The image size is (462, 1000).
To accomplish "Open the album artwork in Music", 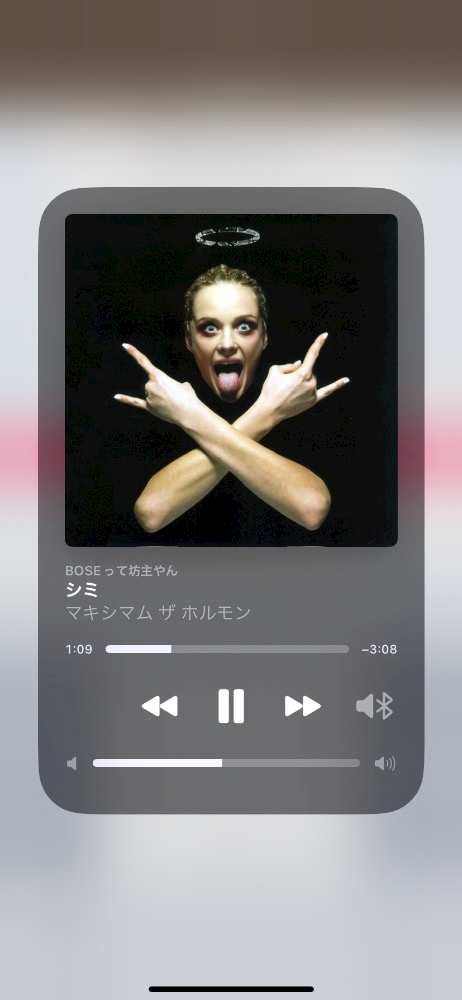I will tap(231, 380).
